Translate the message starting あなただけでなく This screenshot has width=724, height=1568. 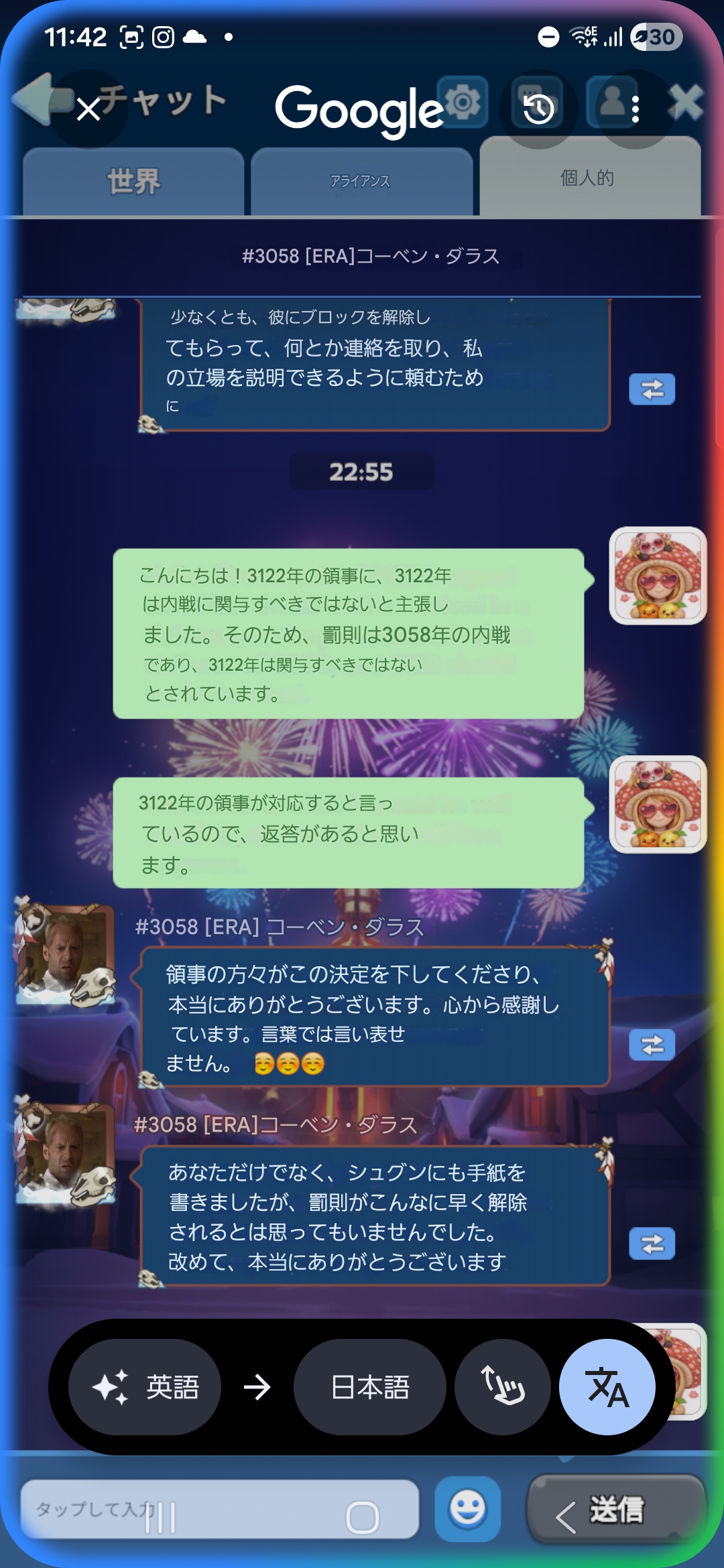(652, 1244)
